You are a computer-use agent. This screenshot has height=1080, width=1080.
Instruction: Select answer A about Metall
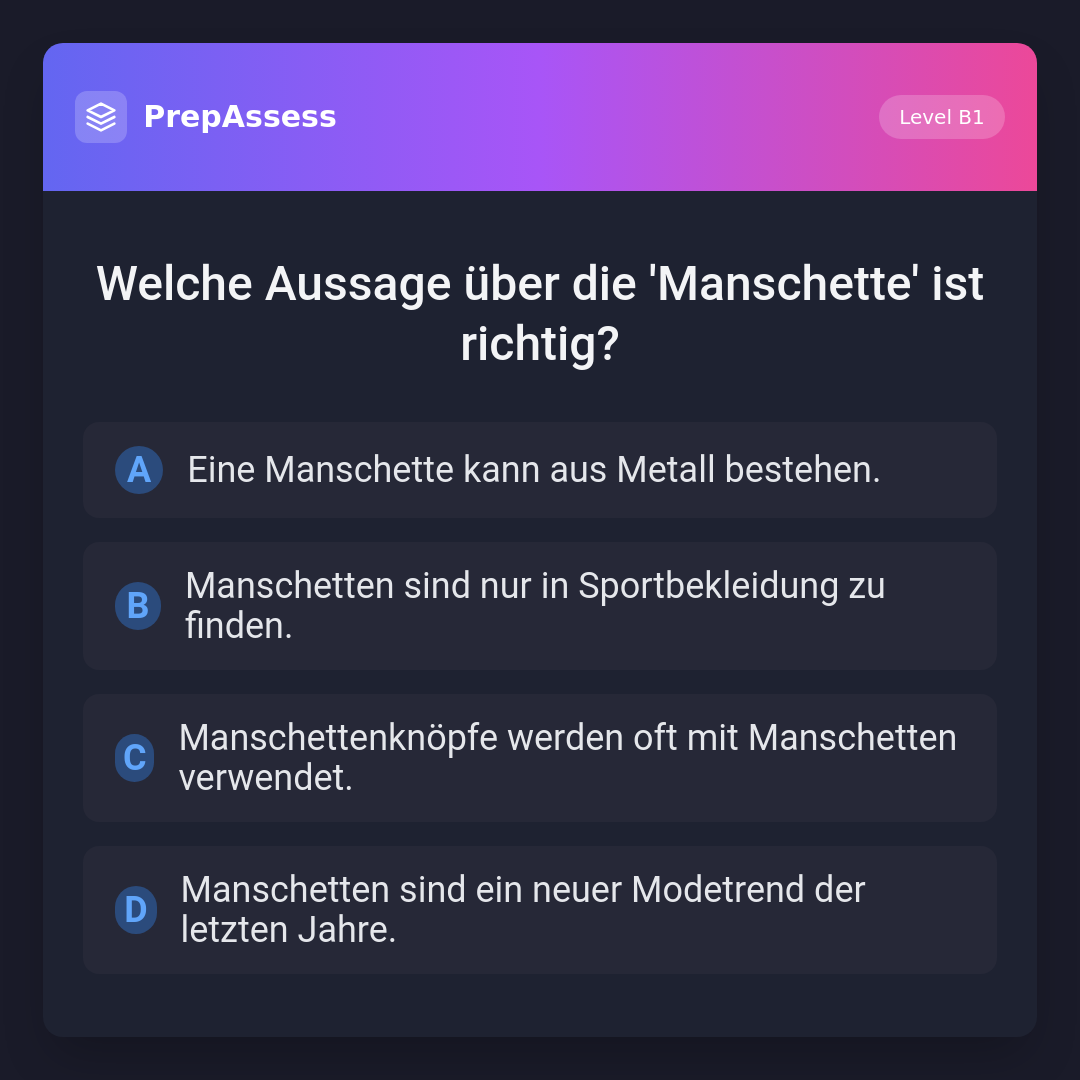click(x=539, y=470)
